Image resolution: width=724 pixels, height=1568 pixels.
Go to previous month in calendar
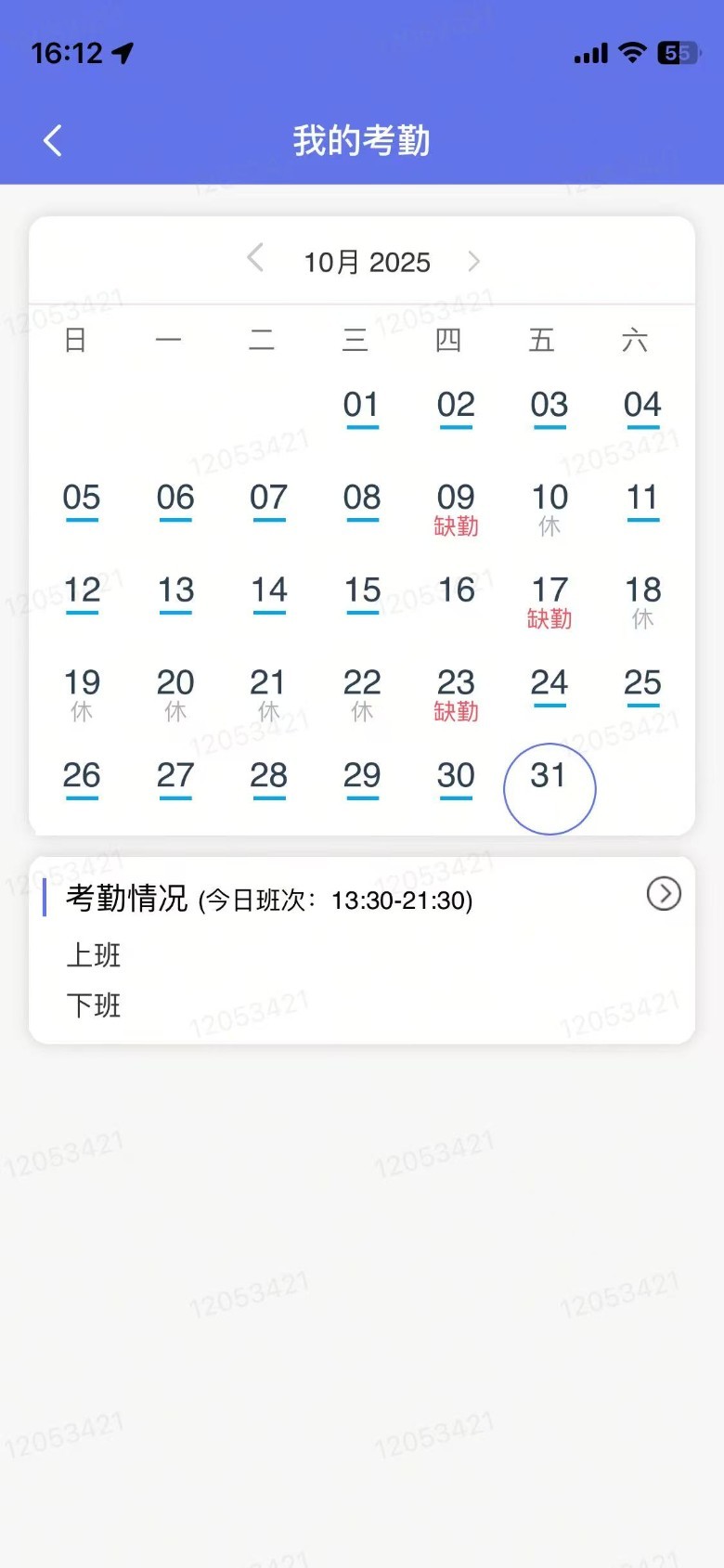(255, 259)
